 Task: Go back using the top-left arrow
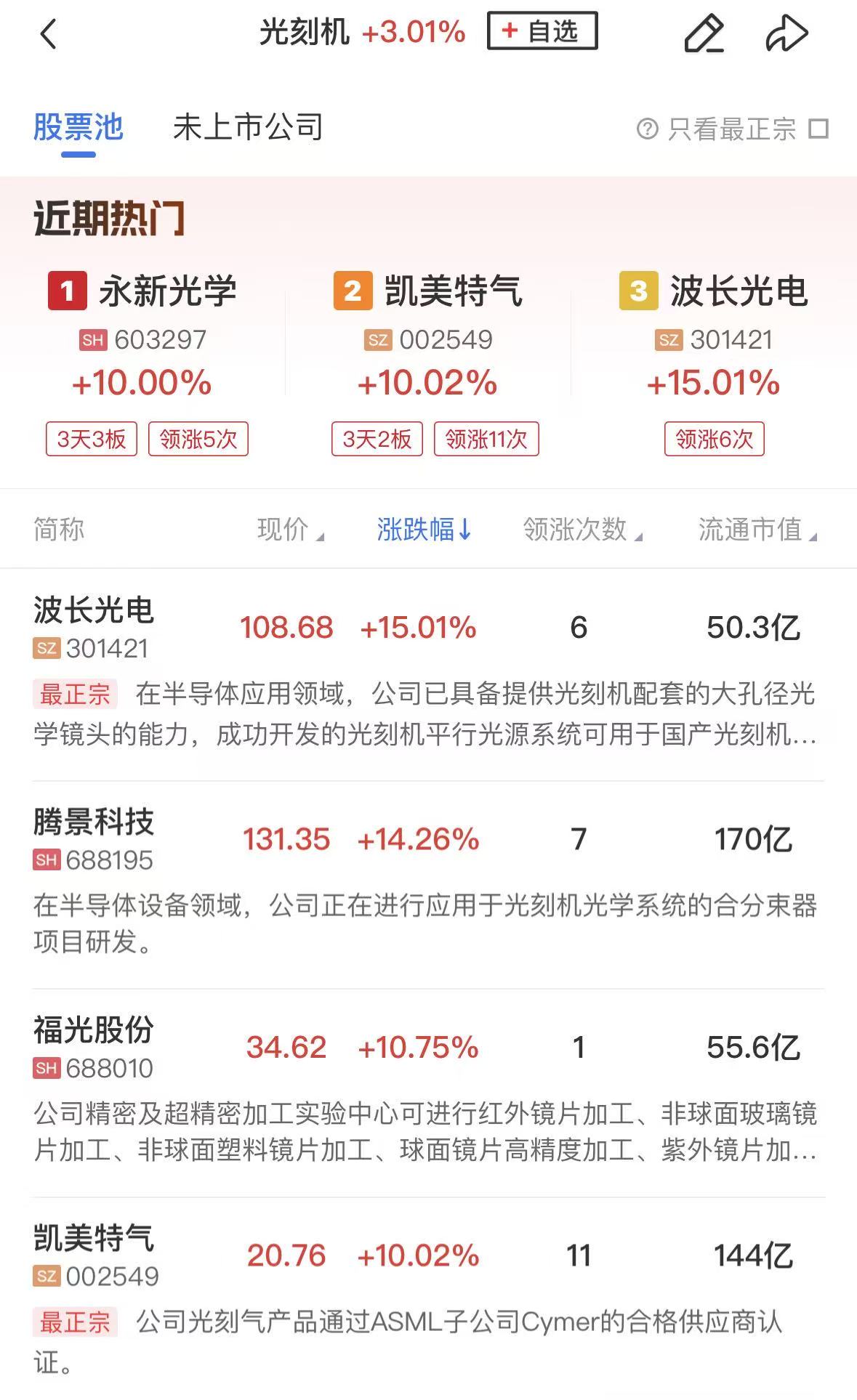coord(49,34)
